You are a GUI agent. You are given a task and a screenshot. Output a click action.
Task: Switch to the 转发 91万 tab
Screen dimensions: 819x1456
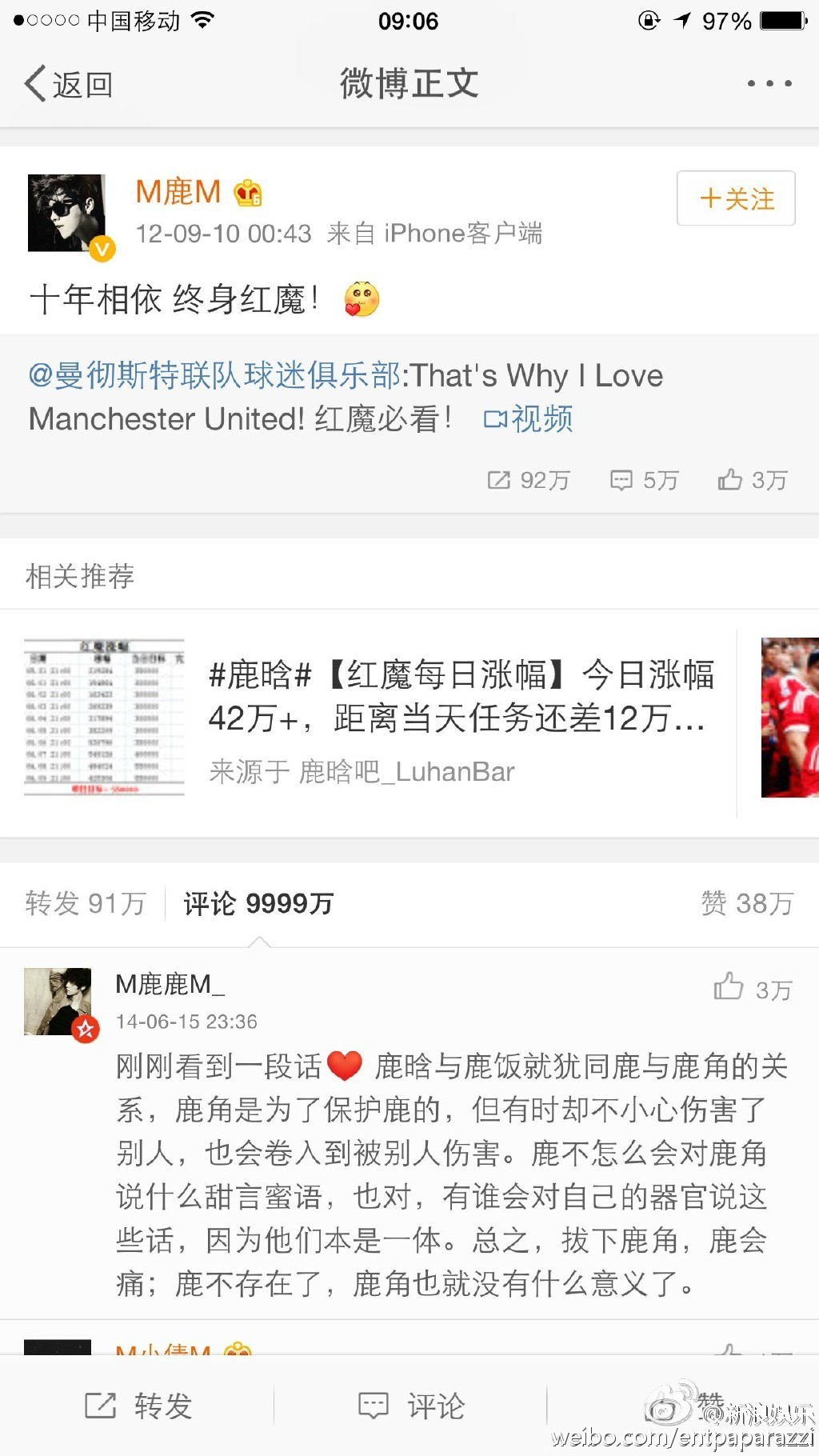(86, 903)
